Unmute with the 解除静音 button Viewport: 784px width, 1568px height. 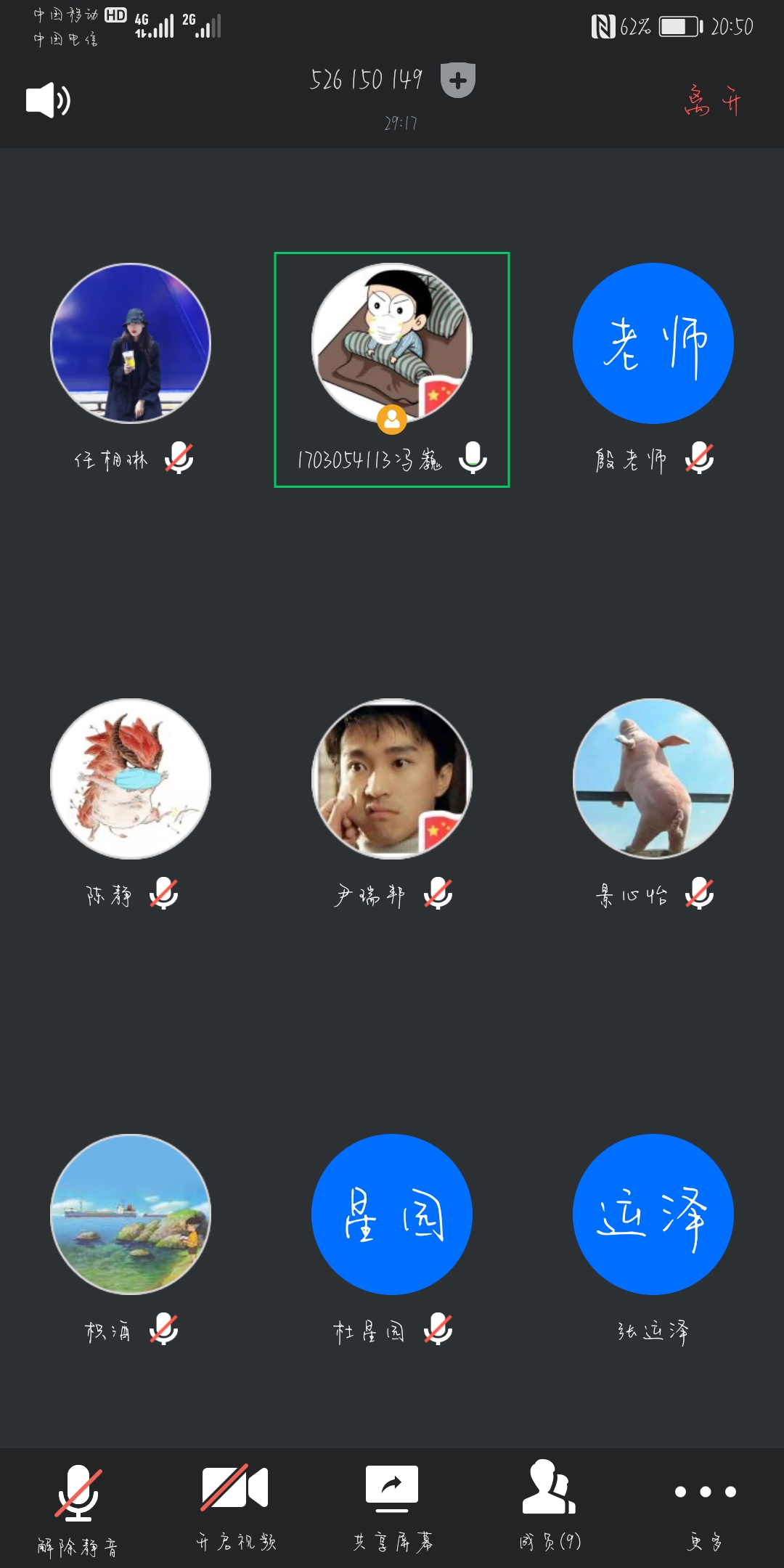(x=78, y=1508)
